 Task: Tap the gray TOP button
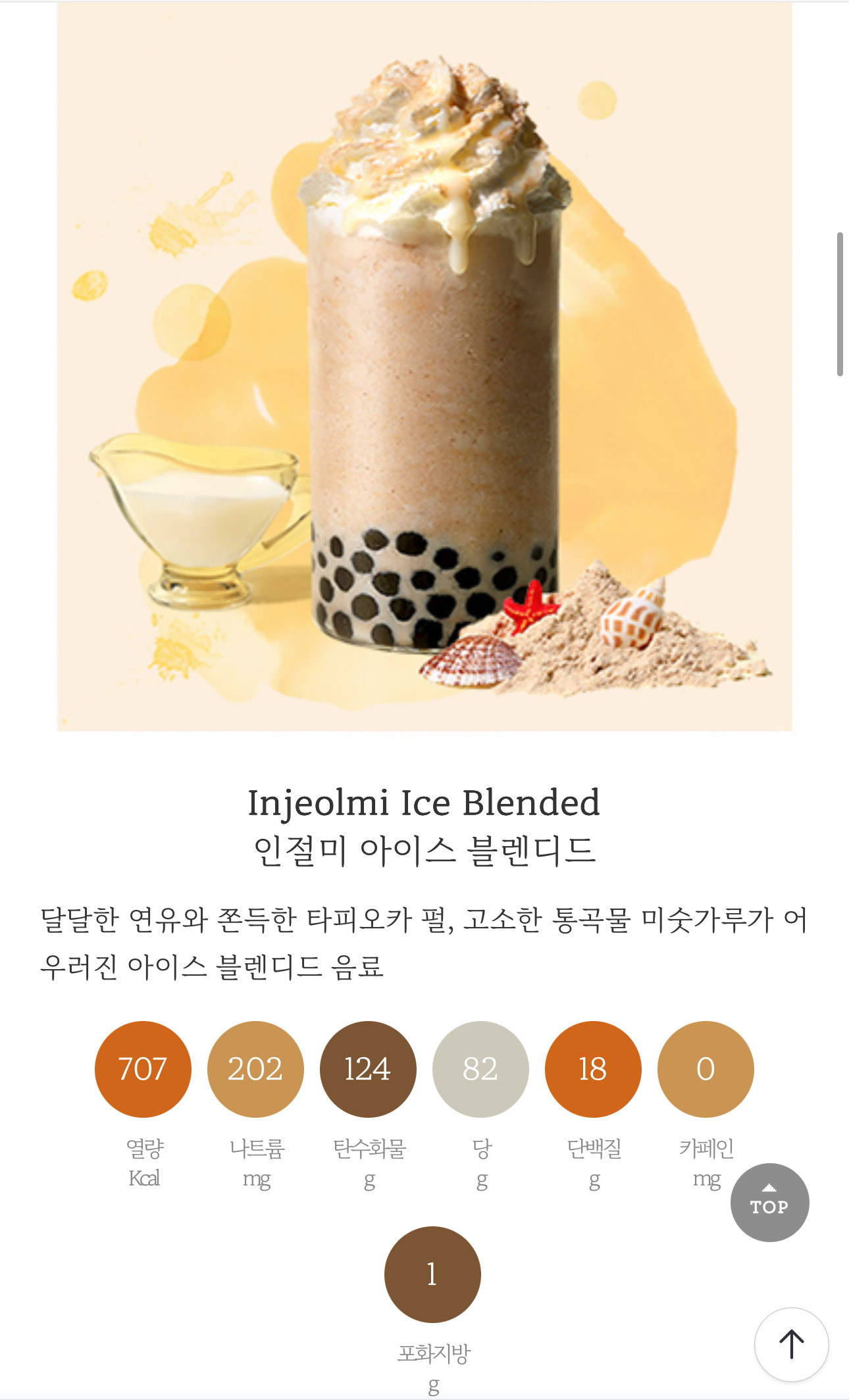pos(769,1203)
